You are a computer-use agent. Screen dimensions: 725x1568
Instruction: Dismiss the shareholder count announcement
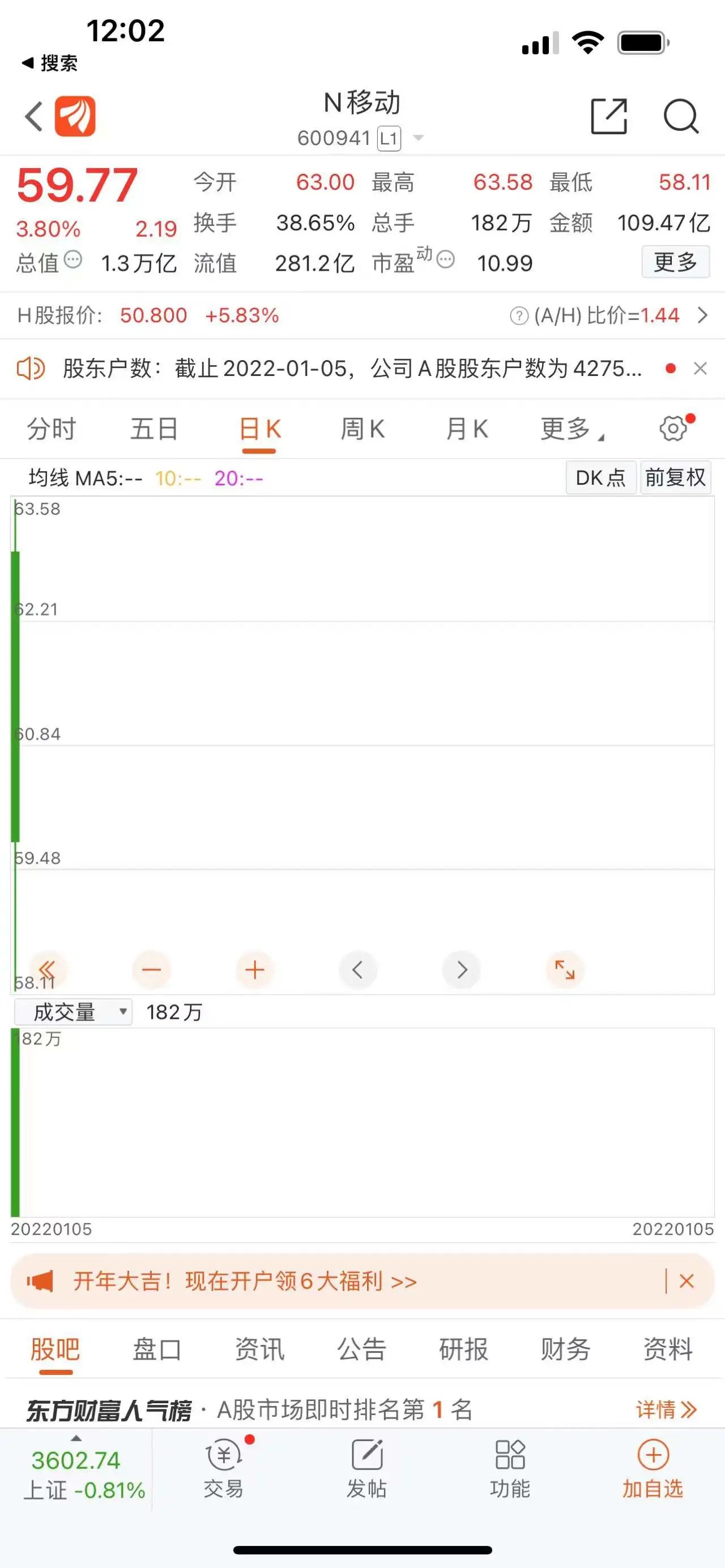tap(700, 368)
